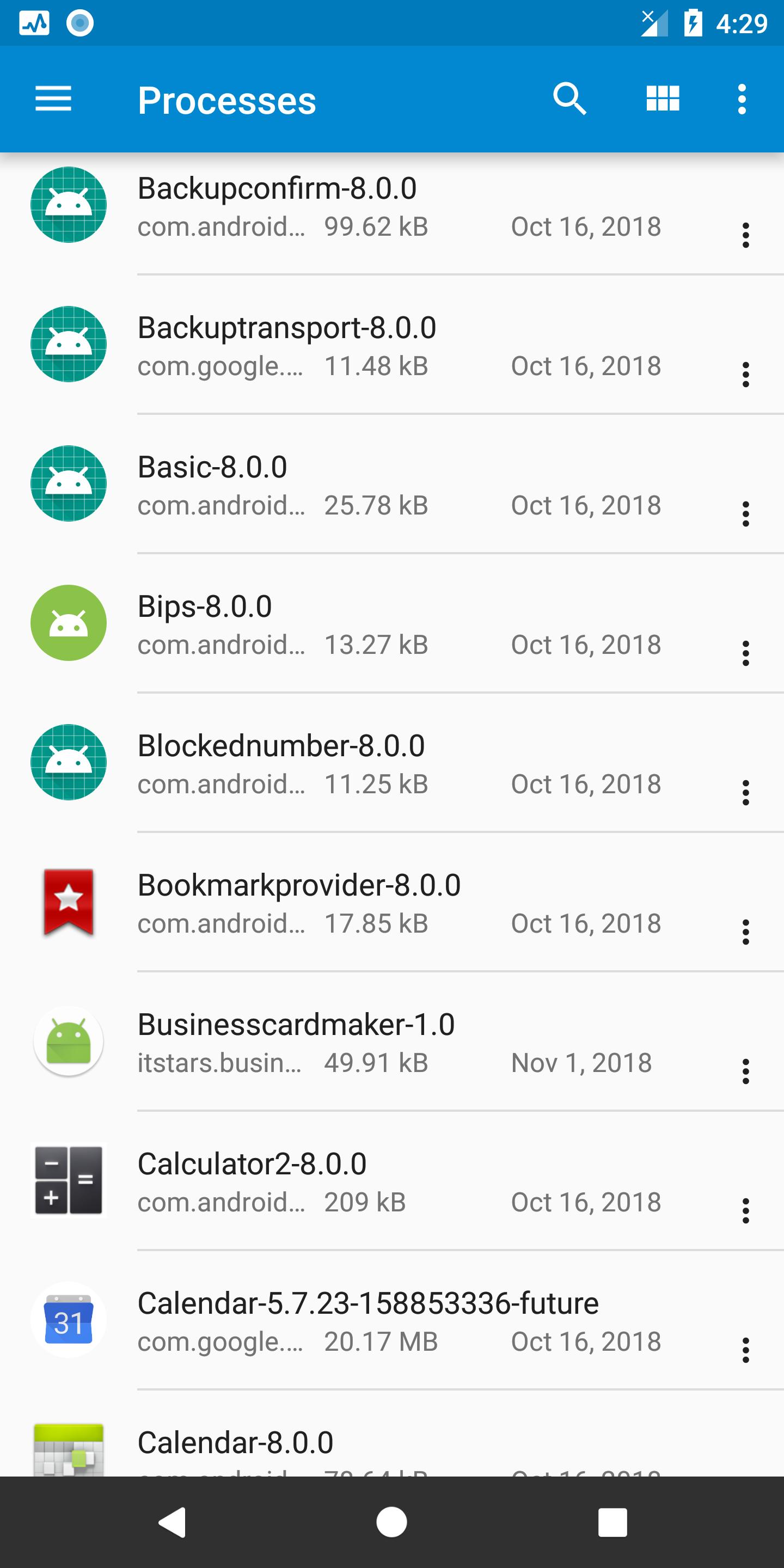Screen dimensions: 784x1568
Task: Go back using system navigation
Action: (172, 1522)
